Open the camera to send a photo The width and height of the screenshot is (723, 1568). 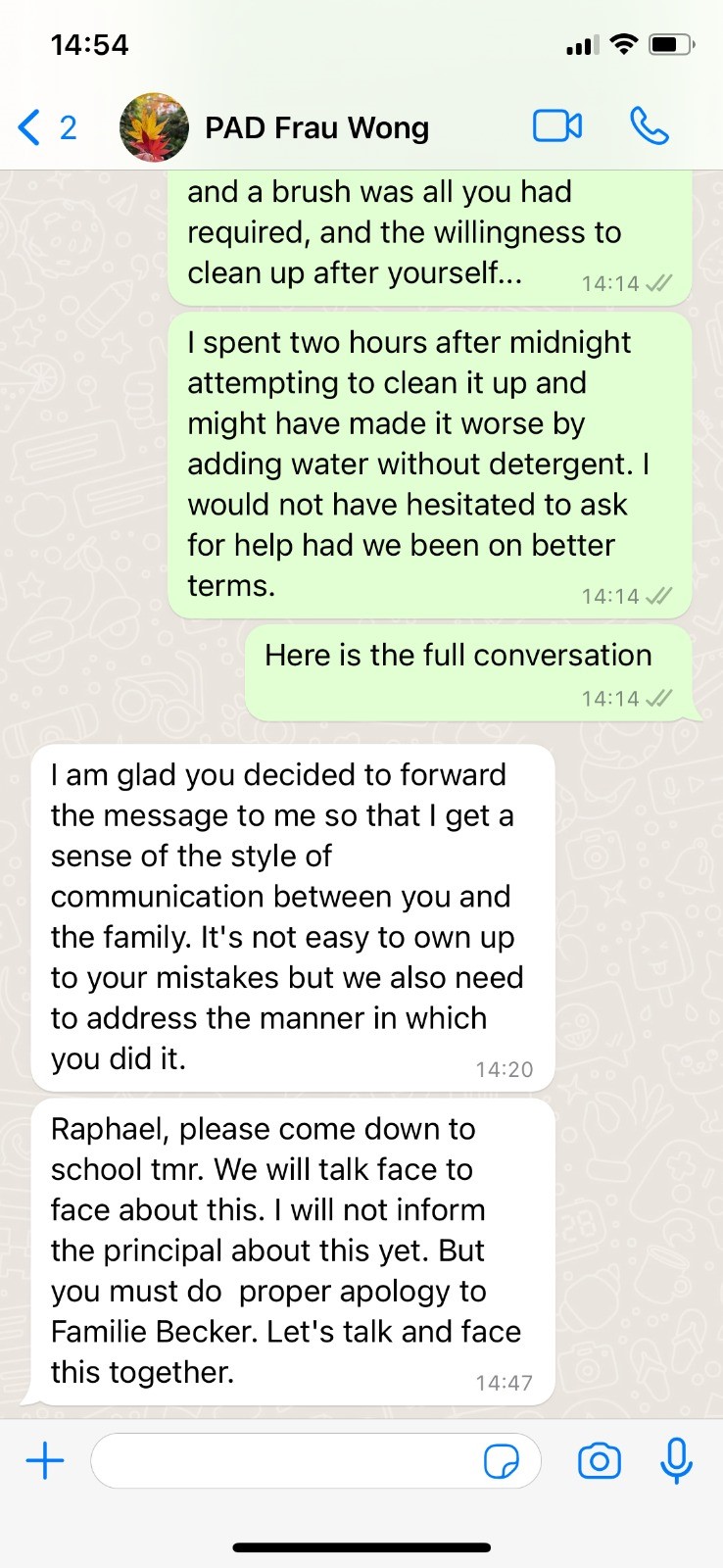click(600, 1461)
